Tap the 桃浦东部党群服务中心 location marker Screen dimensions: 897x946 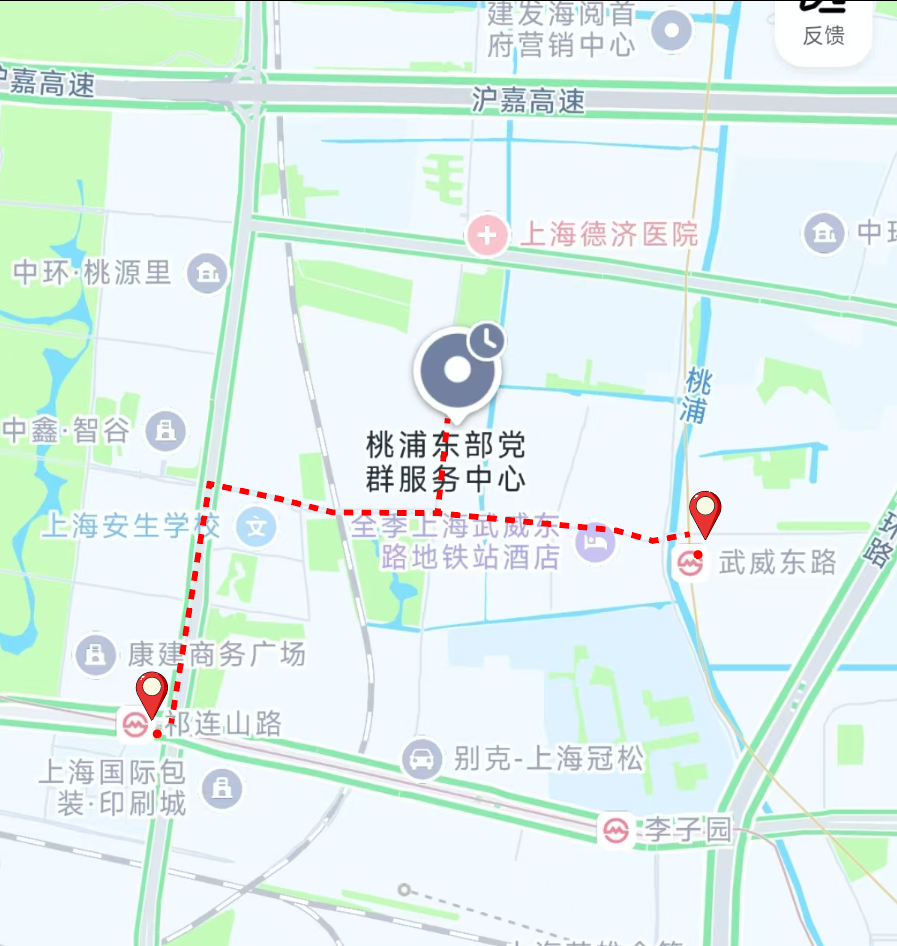click(x=458, y=370)
